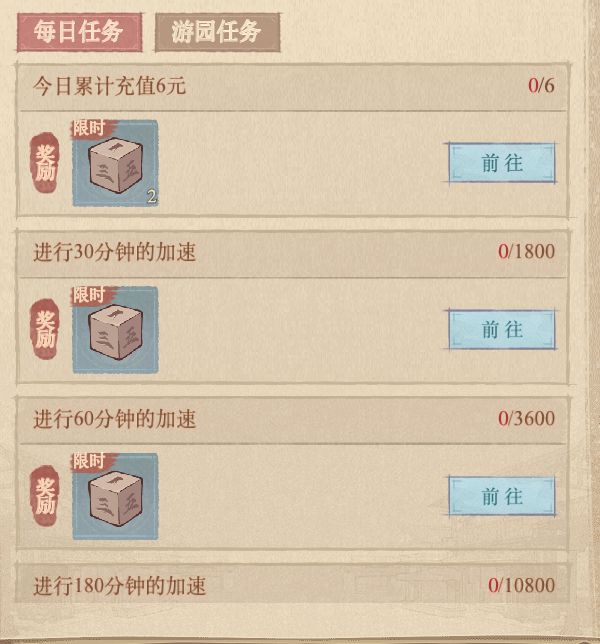600x644 pixels.
Task: View dice reward for 今日累计充值6元
Action: click(115, 165)
